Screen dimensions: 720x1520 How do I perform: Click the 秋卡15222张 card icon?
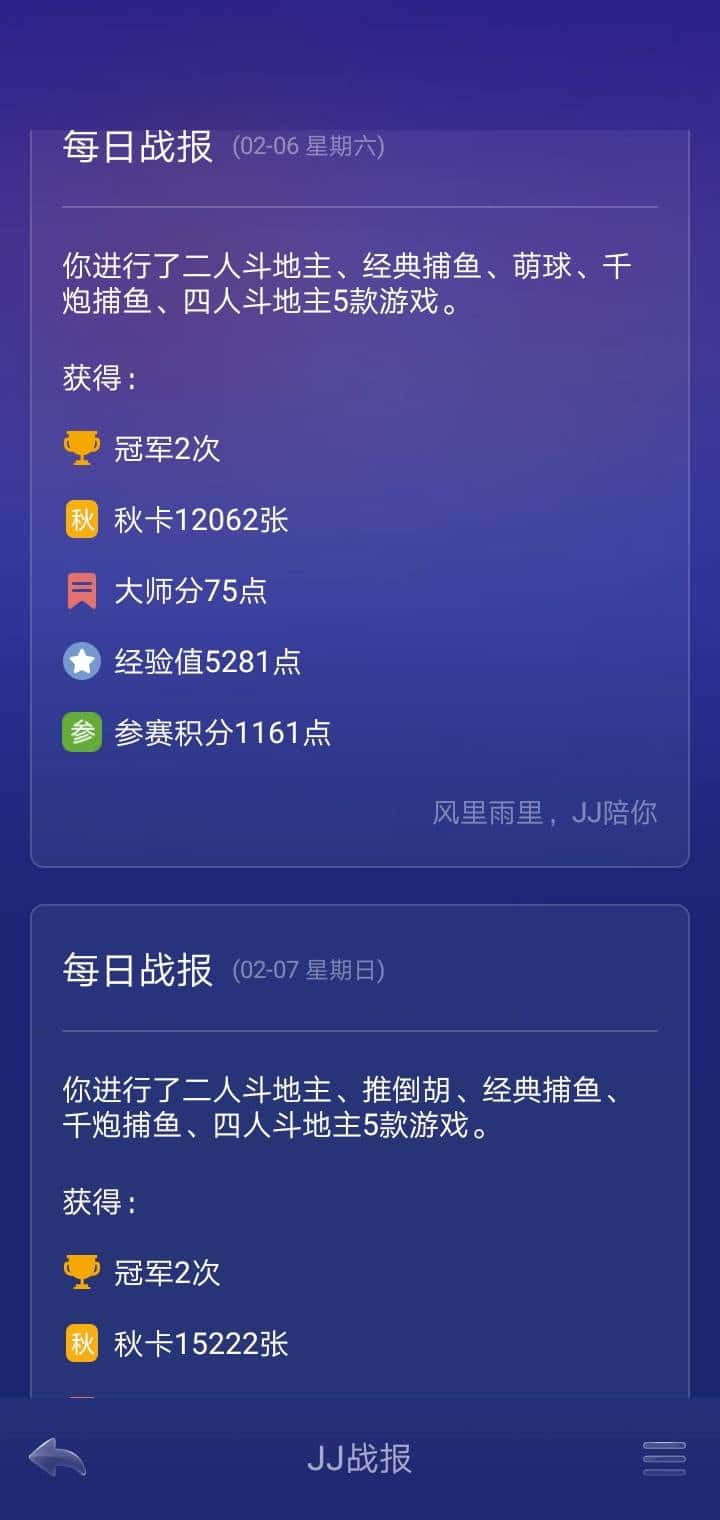[x=81, y=1343]
